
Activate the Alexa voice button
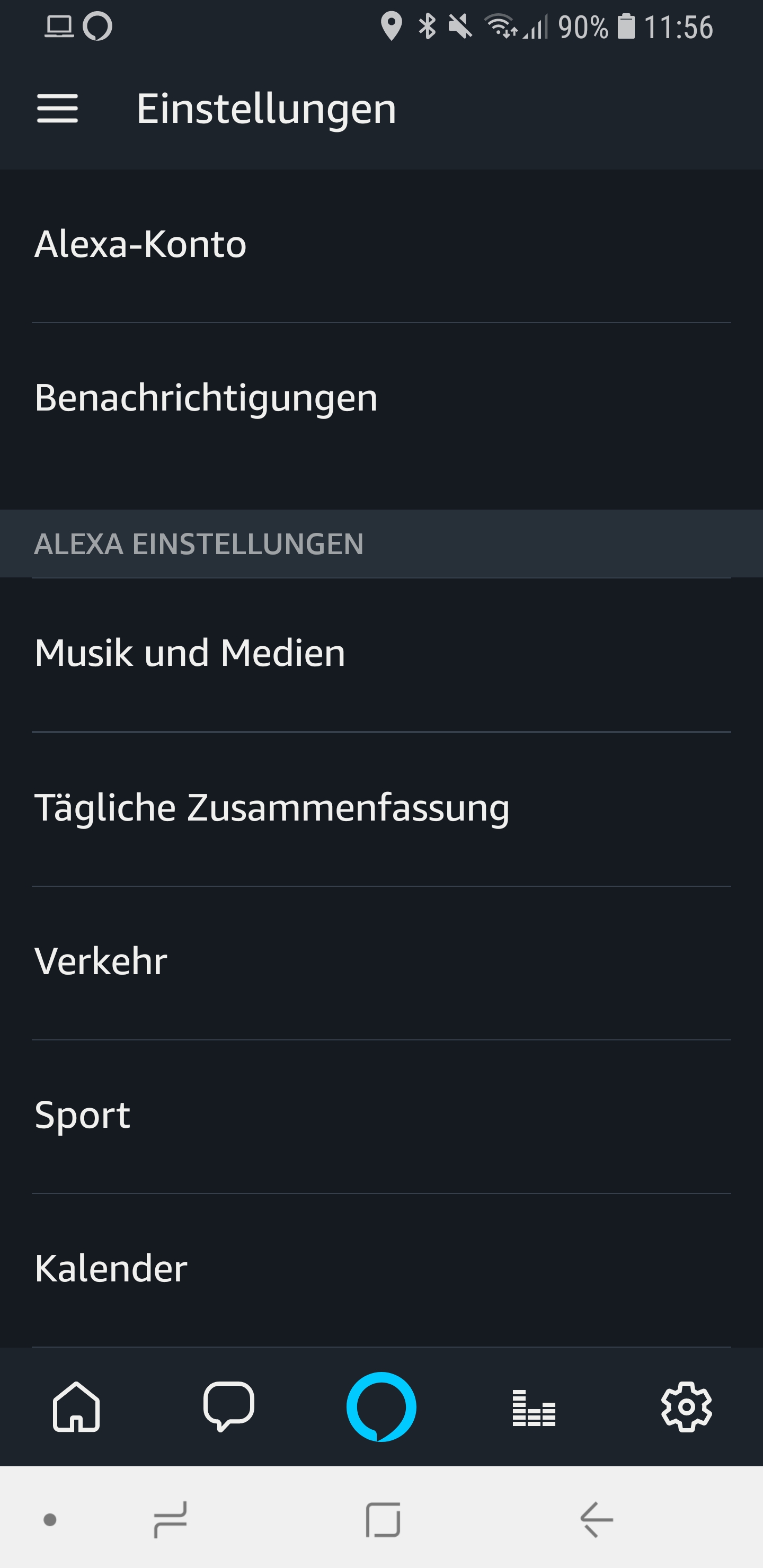tap(381, 1406)
